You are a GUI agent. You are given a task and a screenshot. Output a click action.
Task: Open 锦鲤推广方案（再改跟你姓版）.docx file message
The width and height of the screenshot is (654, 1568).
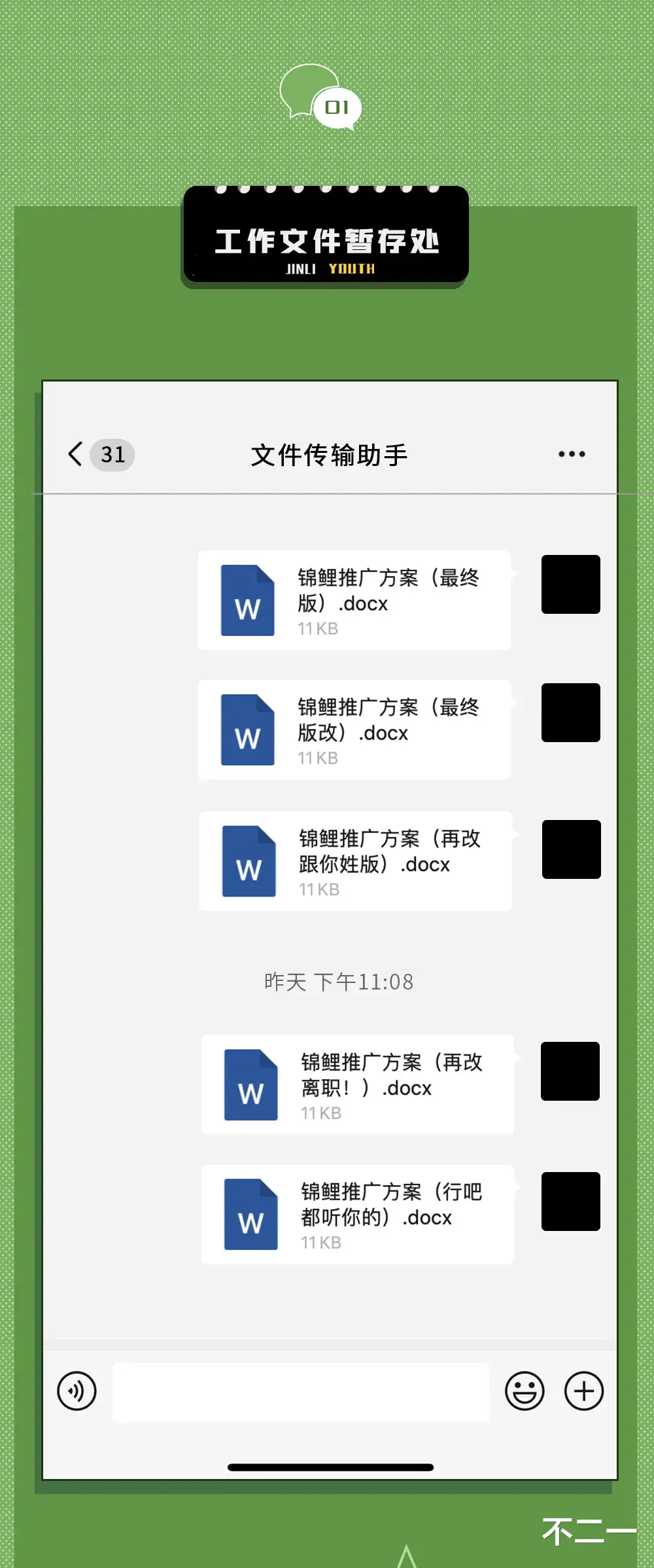pyautogui.click(x=353, y=861)
